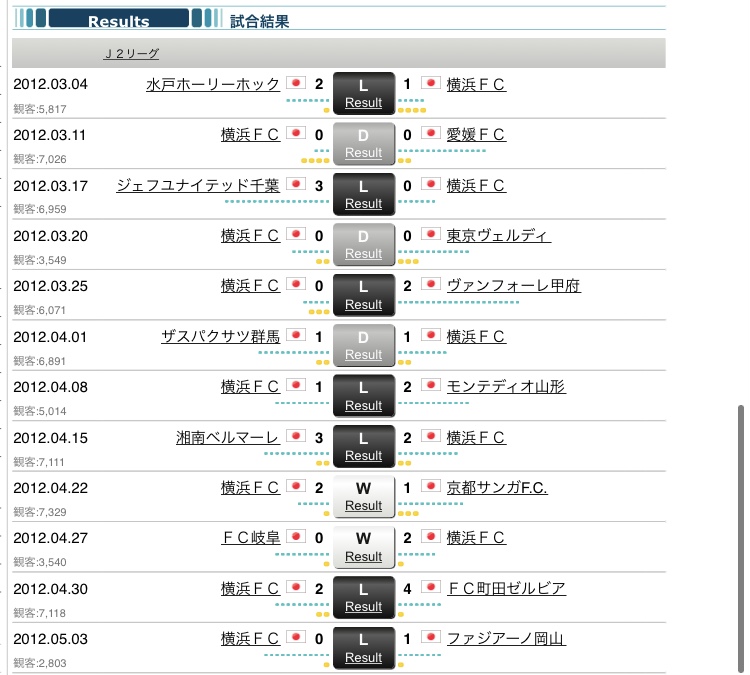750x675 pixels.
Task: View Result of the 2012.03.11 draw
Action: pos(363,153)
